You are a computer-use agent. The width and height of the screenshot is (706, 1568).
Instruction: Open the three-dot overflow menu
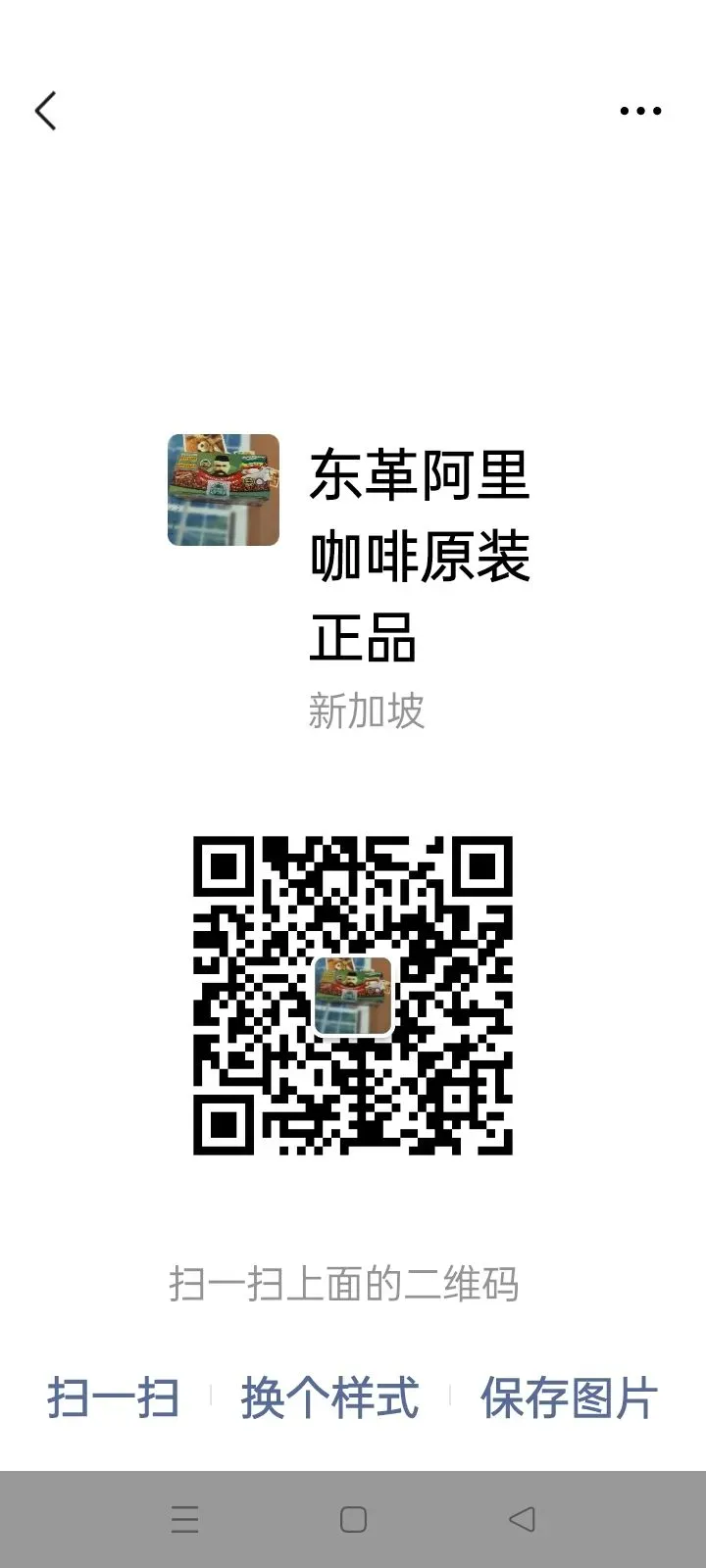[640, 111]
